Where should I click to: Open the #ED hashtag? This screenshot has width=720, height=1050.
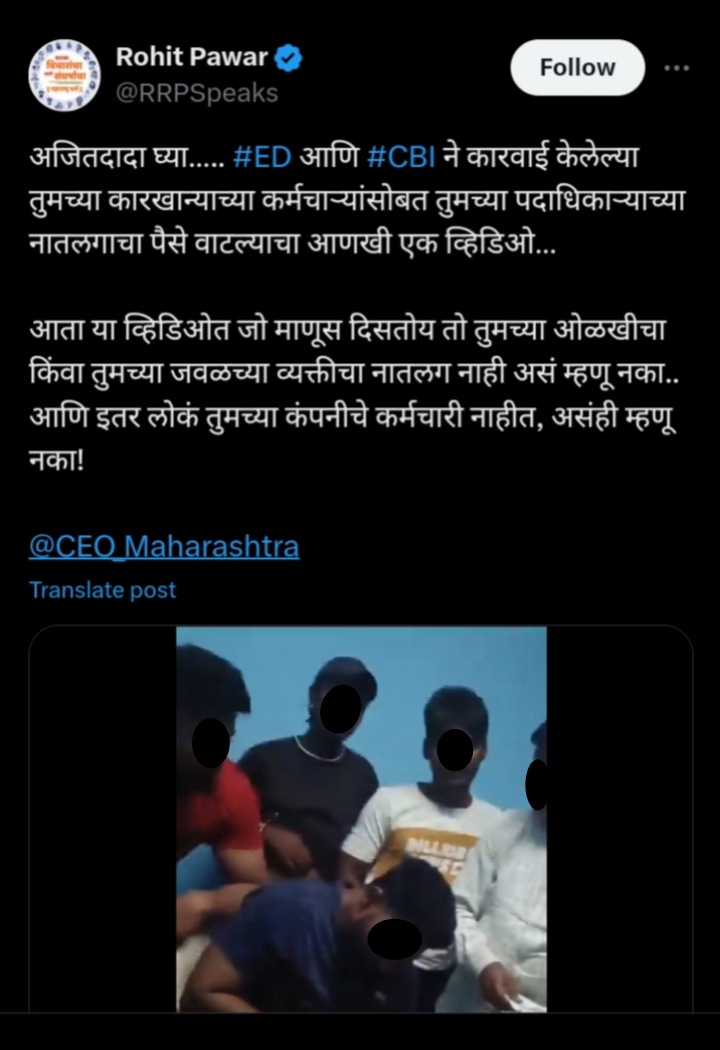[260, 158]
